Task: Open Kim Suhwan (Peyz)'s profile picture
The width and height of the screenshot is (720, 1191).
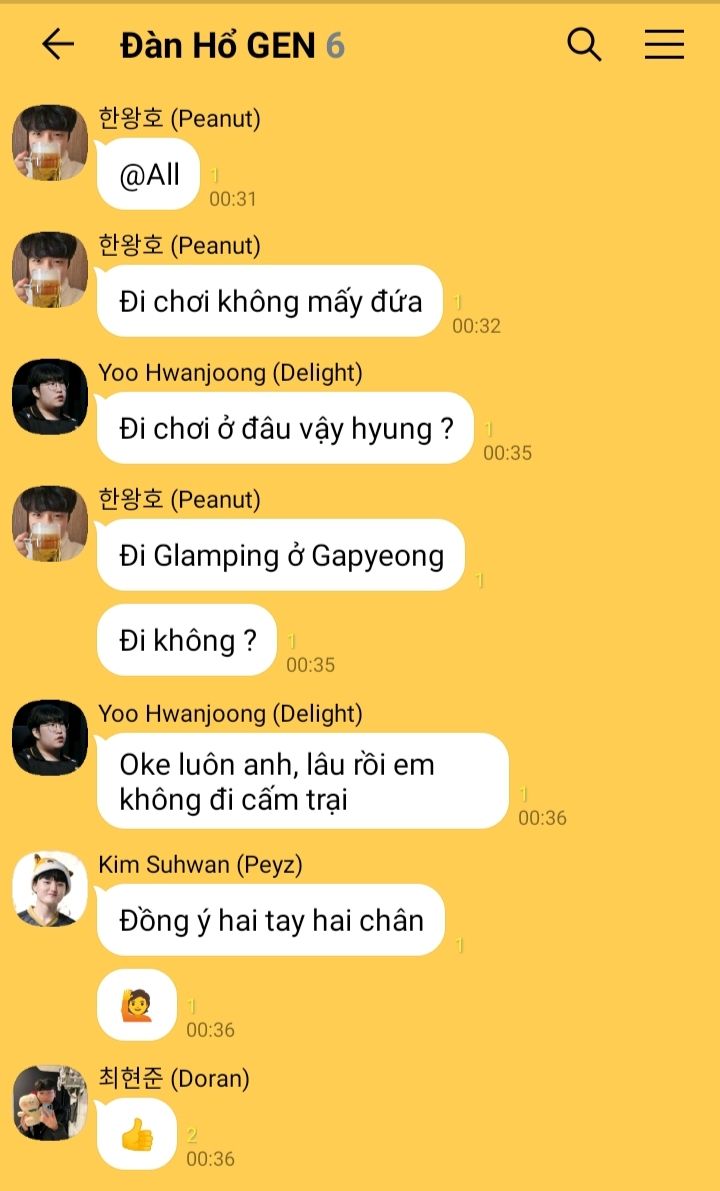Action: pos(50,889)
